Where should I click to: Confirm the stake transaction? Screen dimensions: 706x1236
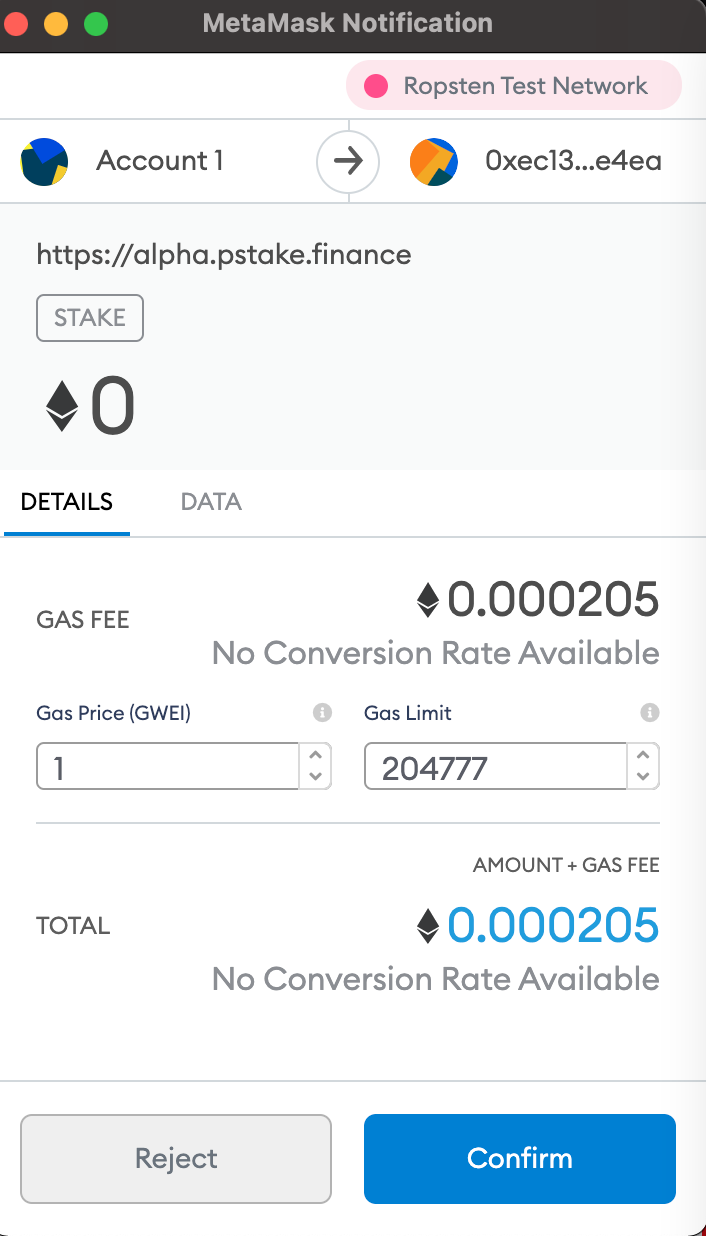coord(519,1158)
